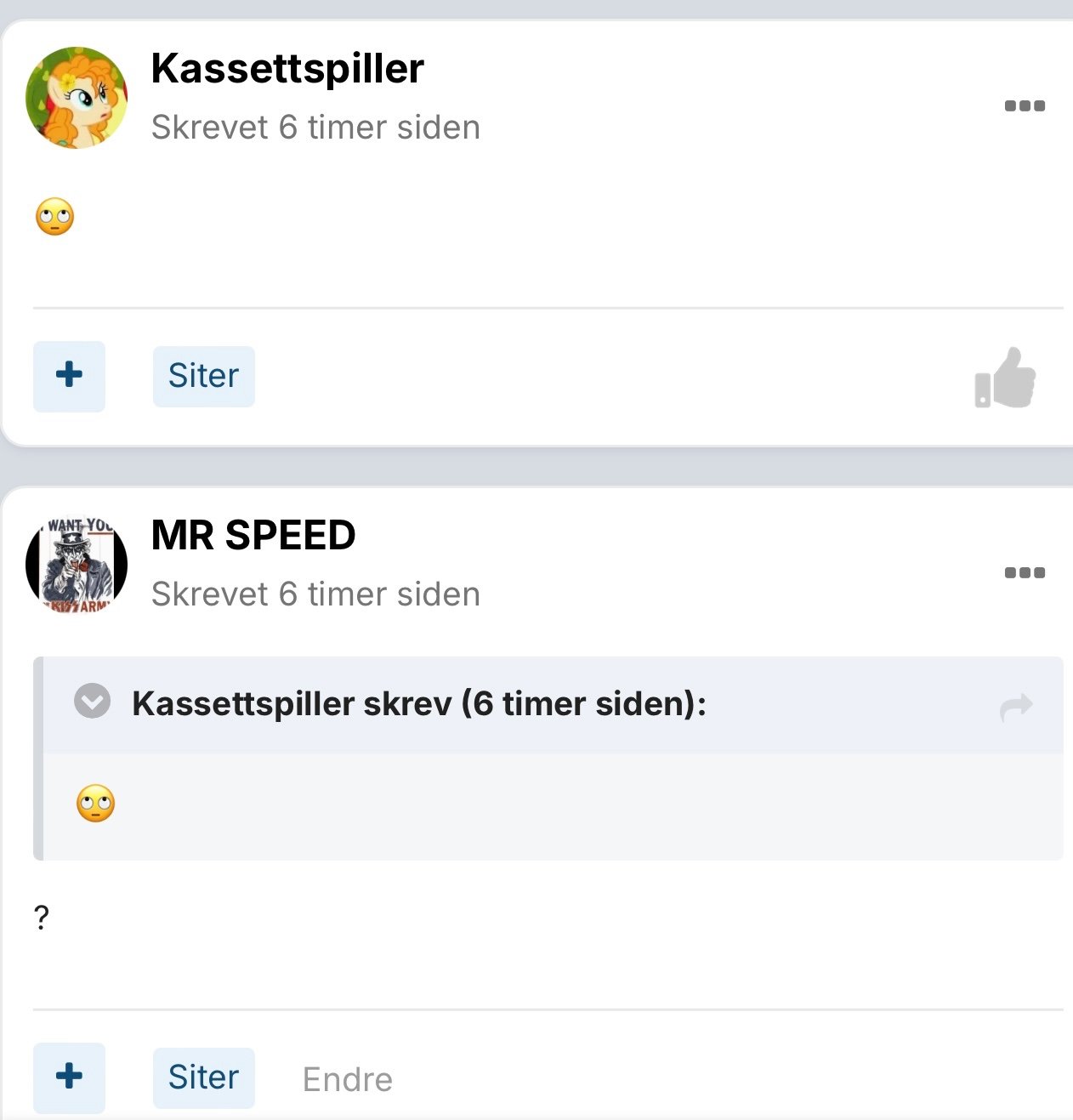Tap the plus button under MR SPEED's post
The height and width of the screenshot is (1120, 1073).
click(x=69, y=1077)
